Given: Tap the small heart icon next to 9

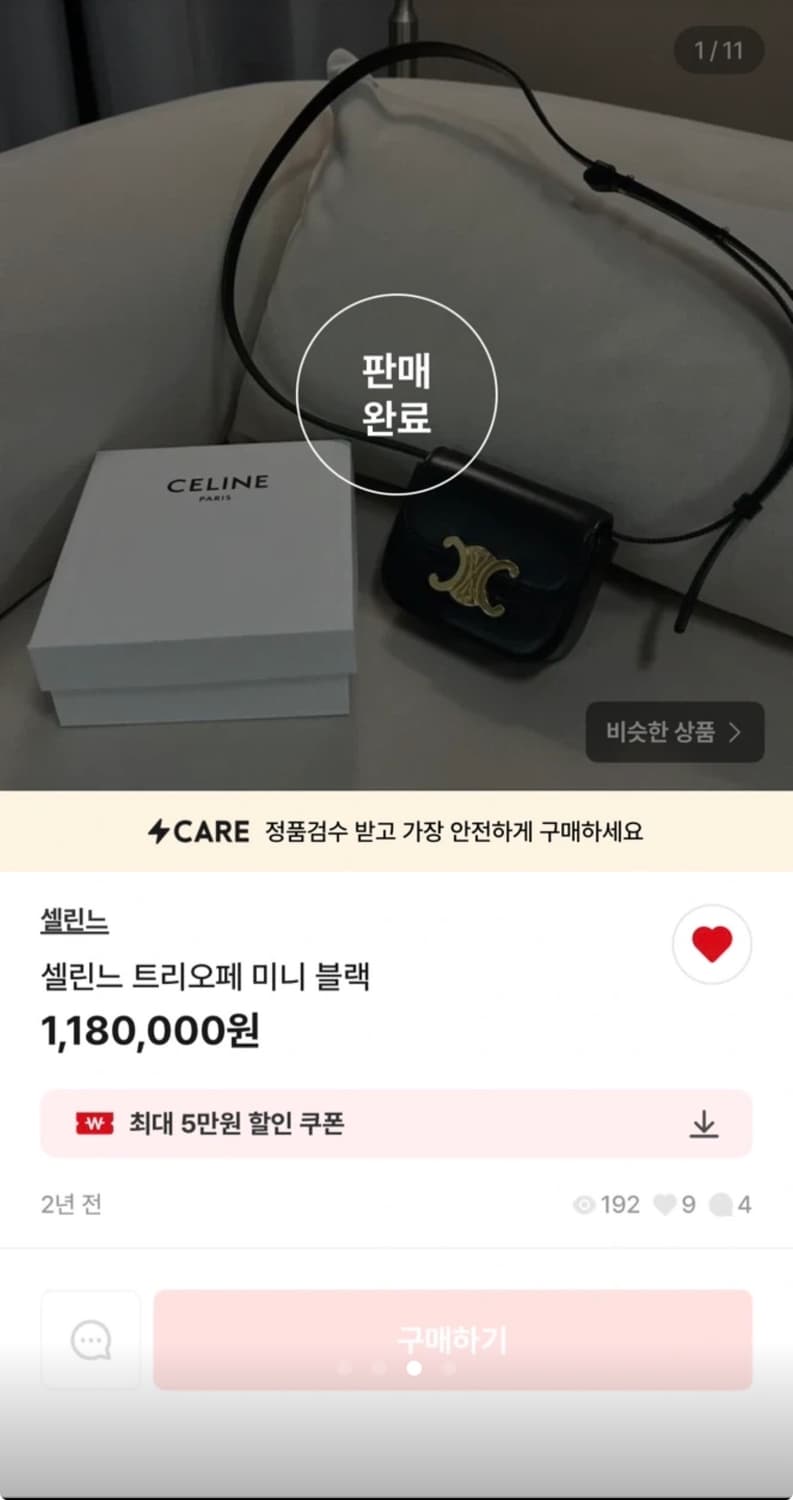Looking at the screenshot, I should pyautogui.click(x=665, y=1205).
